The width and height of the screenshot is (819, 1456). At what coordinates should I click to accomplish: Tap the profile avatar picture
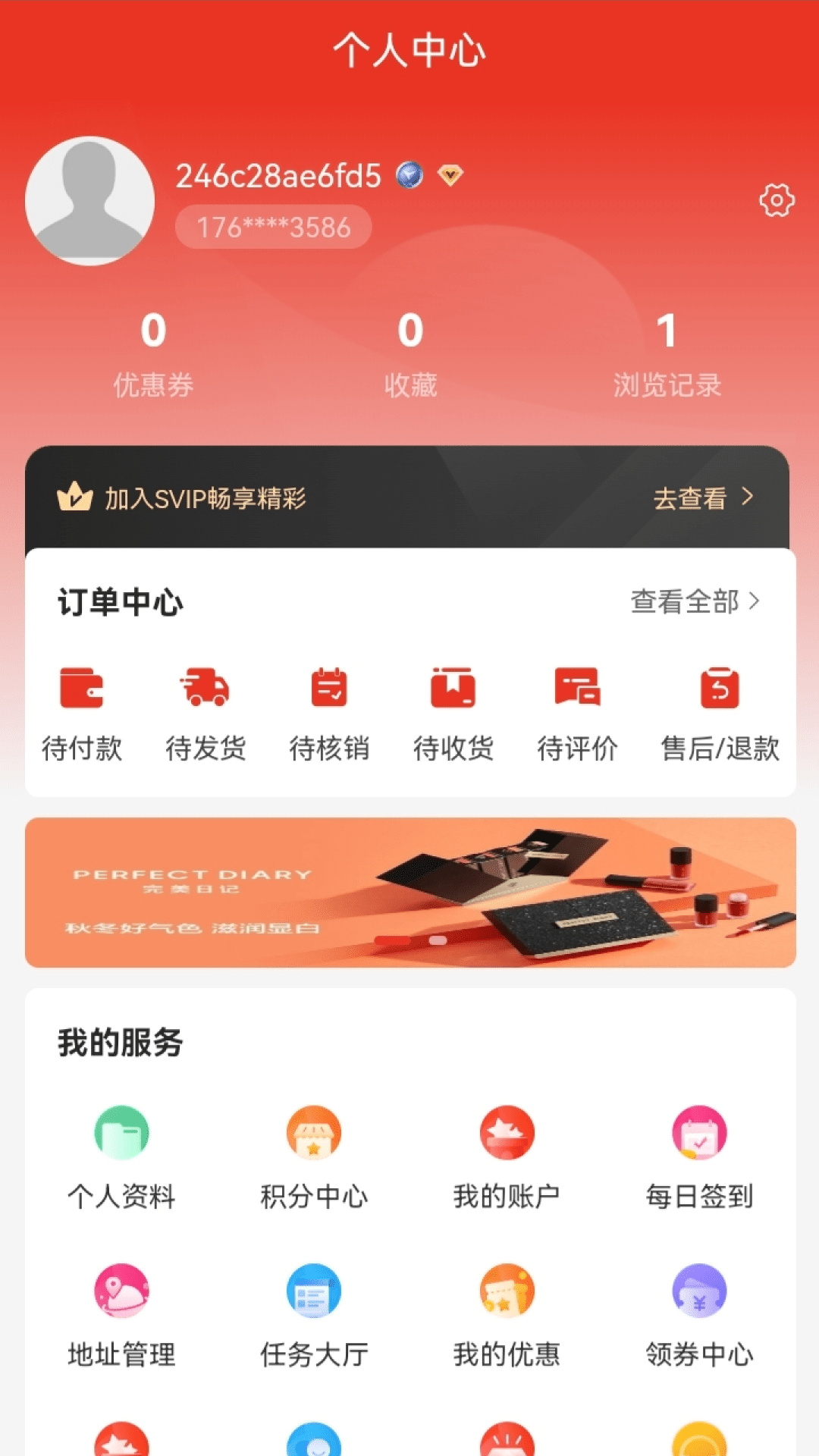pos(89,201)
